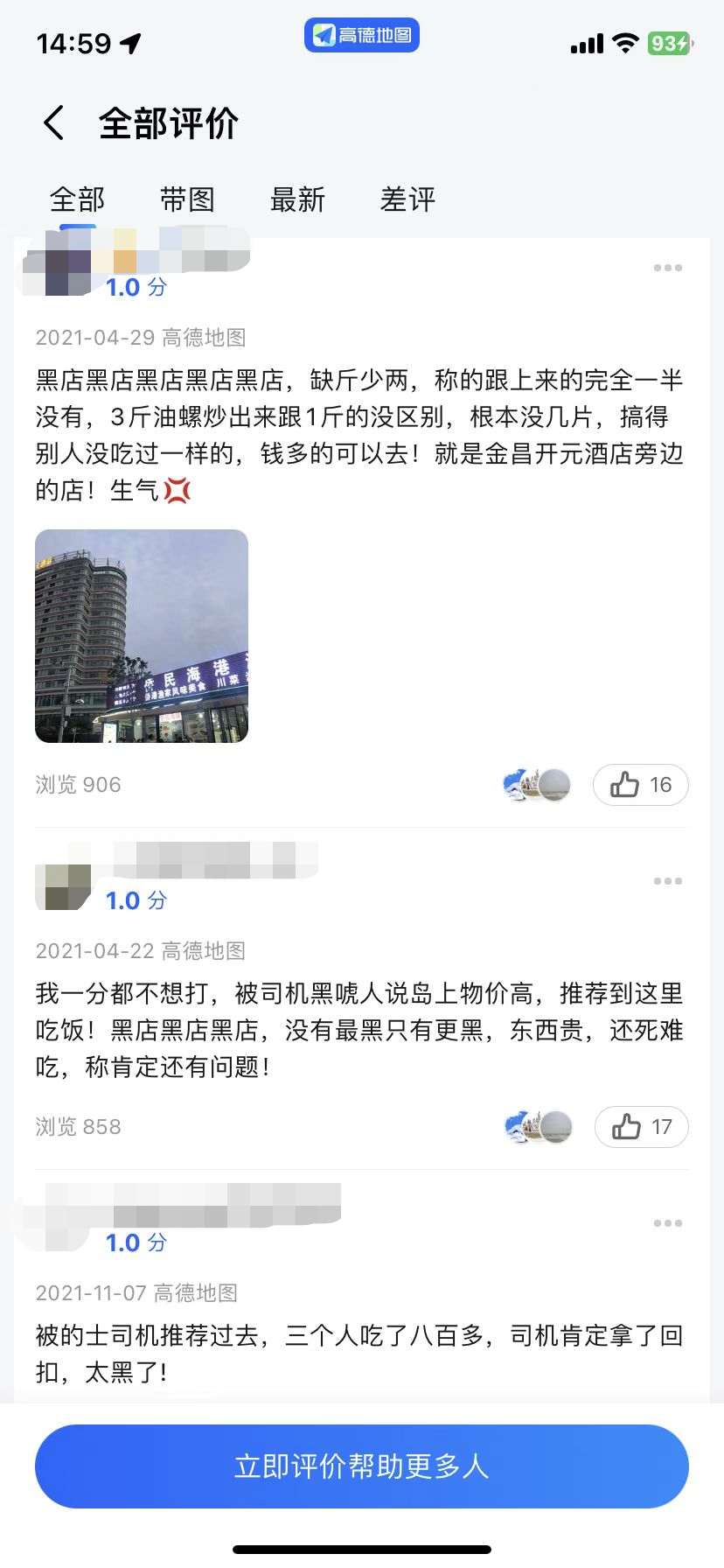Tap the thumbs-up icon showing 17 likes

pos(641,1127)
